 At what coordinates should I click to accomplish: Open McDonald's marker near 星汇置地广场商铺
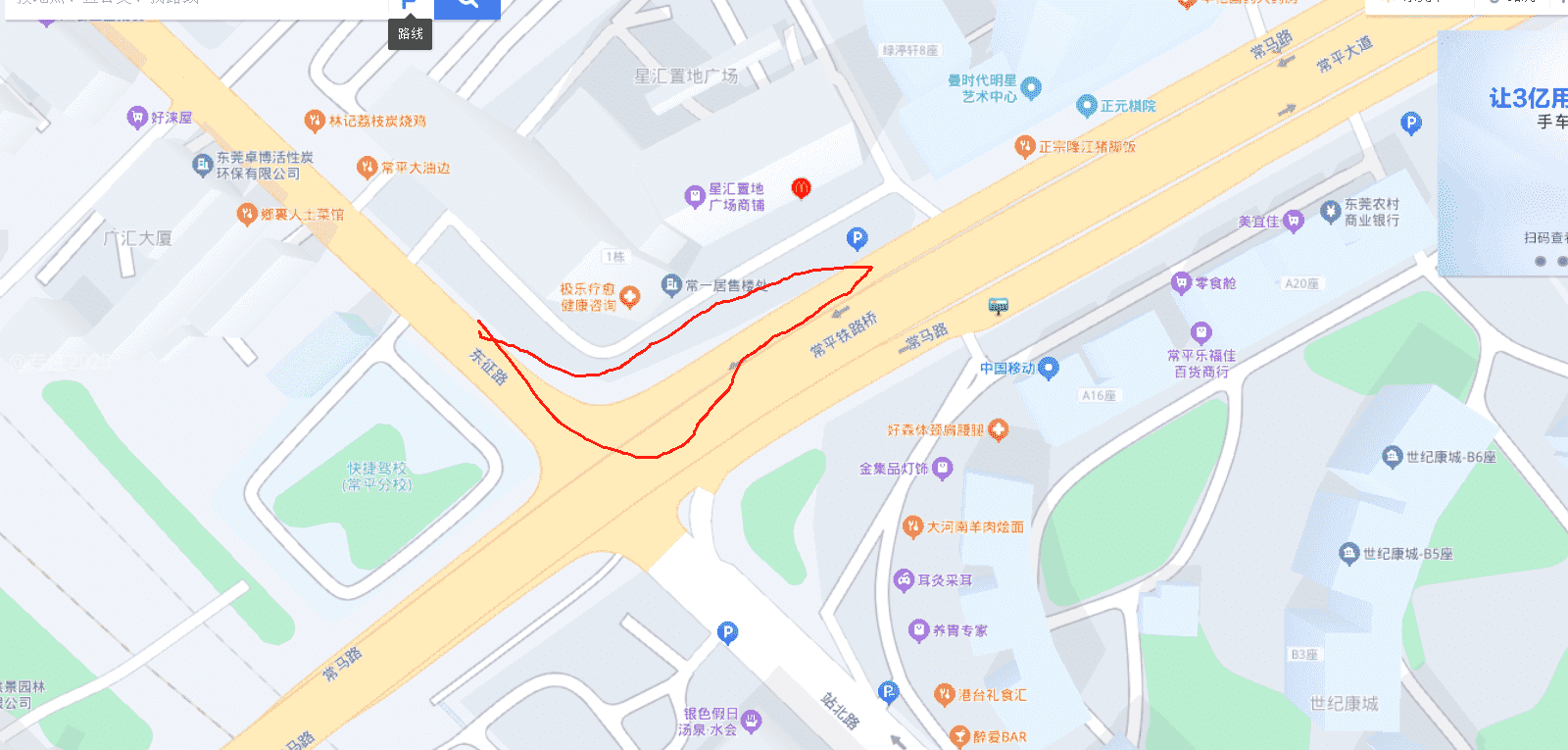coord(801,187)
